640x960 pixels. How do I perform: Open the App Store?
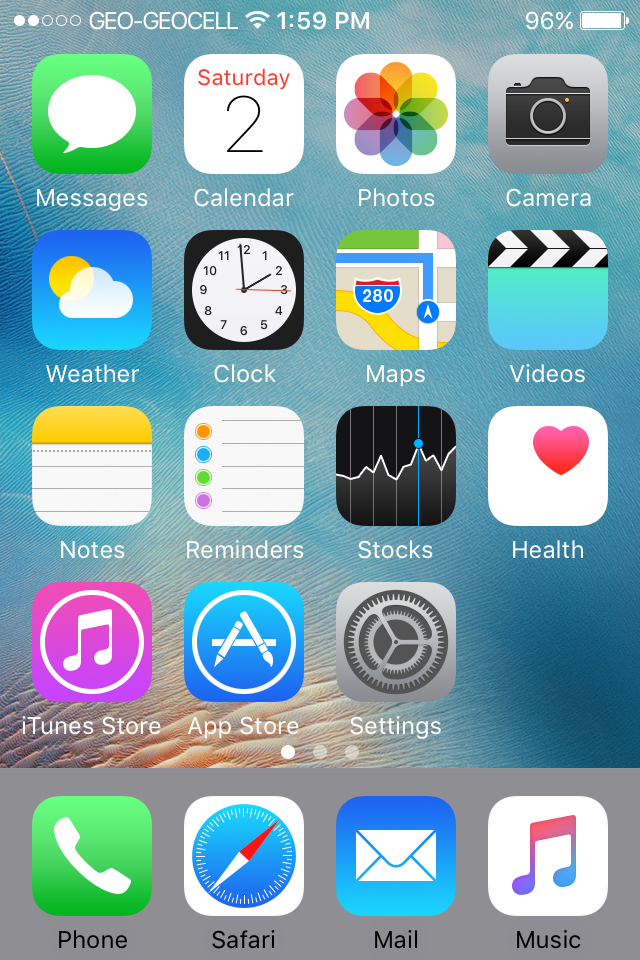[x=244, y=642]
